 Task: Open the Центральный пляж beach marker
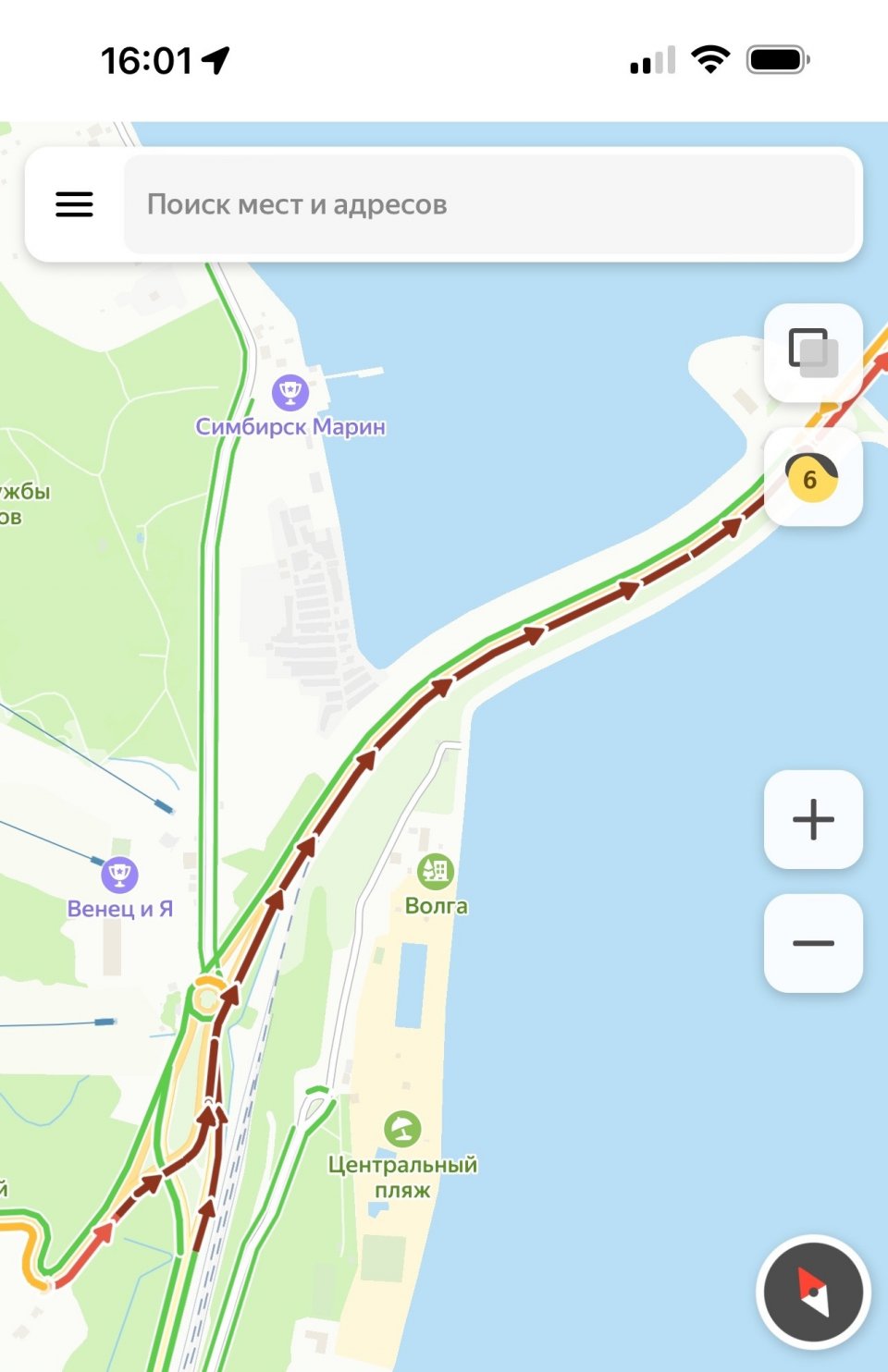pos(402,1129)
